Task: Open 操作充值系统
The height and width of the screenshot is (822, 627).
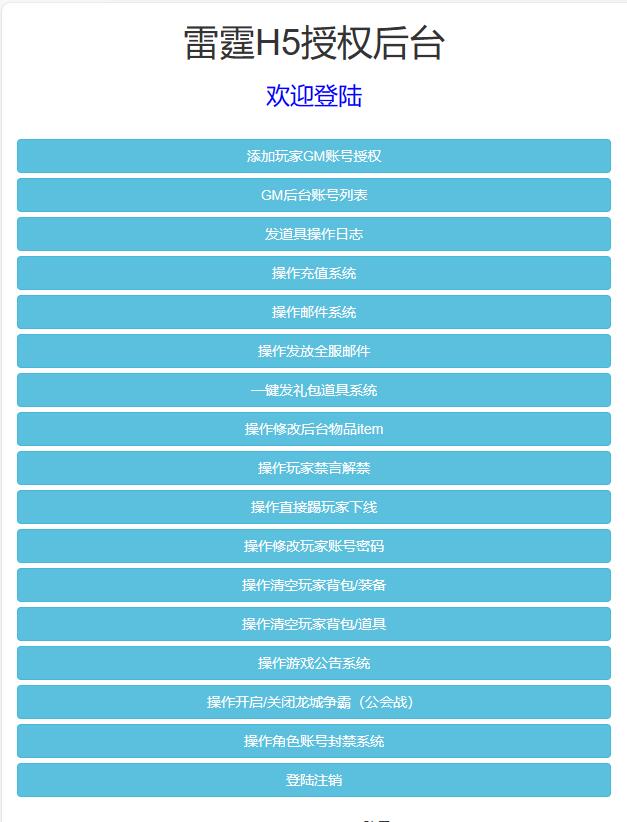Action: (x=313, y=273)
